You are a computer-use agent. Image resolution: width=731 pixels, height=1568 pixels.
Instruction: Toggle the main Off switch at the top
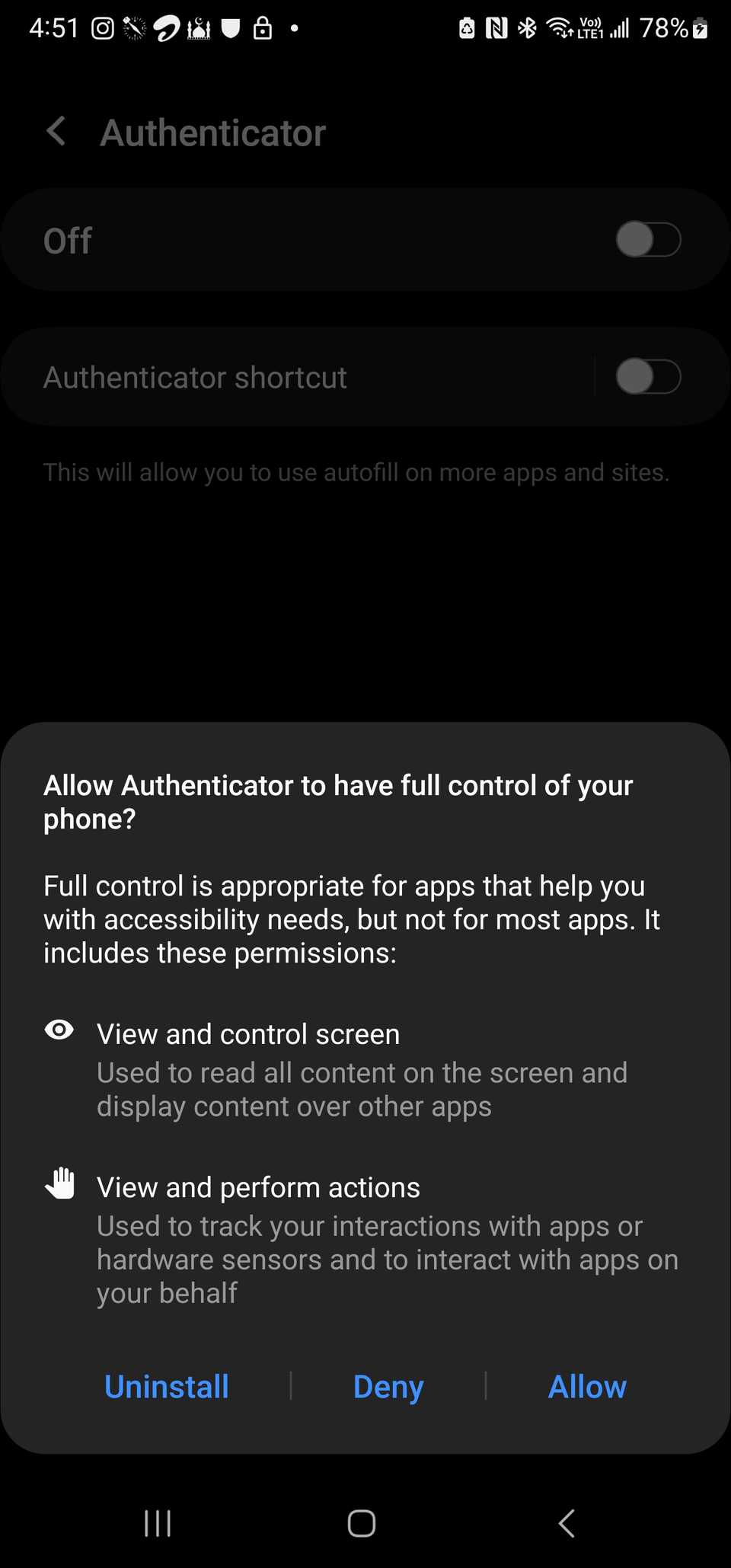[x=648, y=239]
